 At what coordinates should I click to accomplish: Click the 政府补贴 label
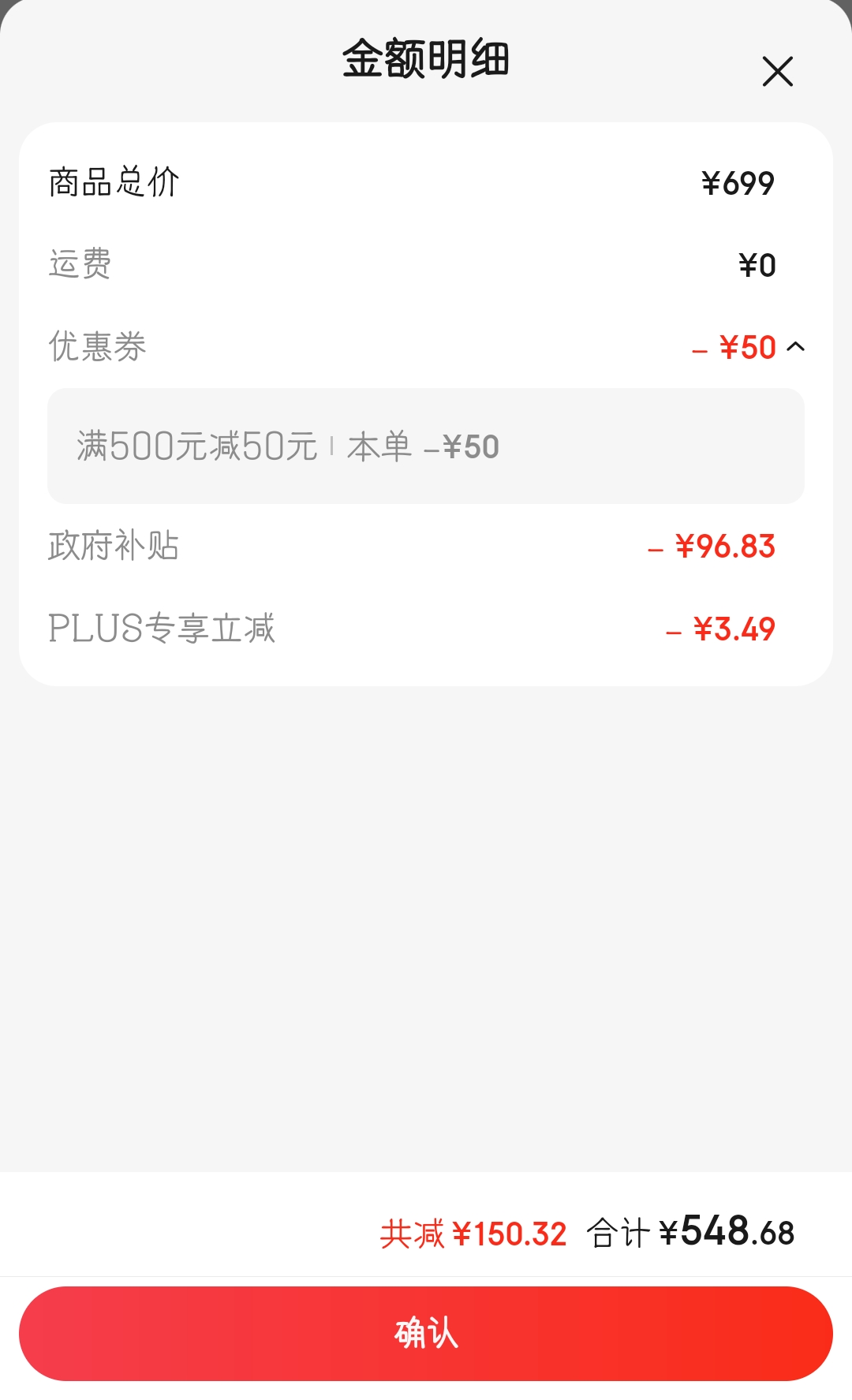115,546
